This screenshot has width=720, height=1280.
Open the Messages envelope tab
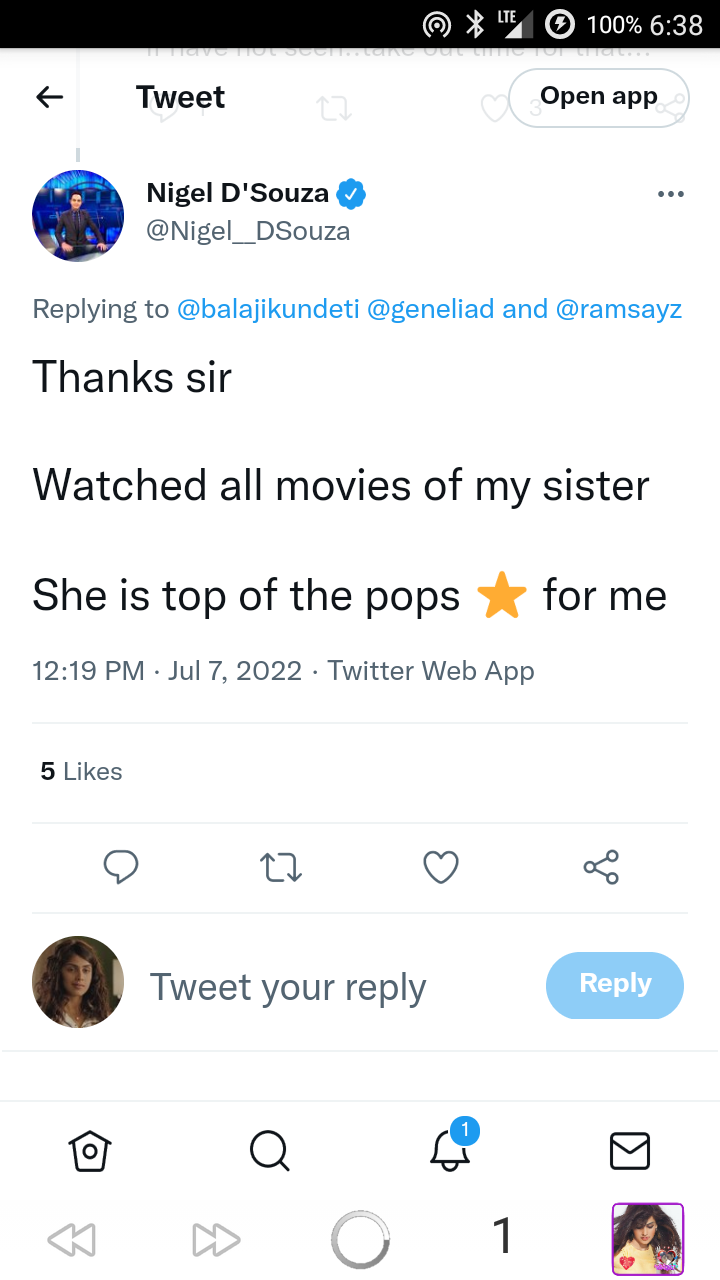point(630,1150)
